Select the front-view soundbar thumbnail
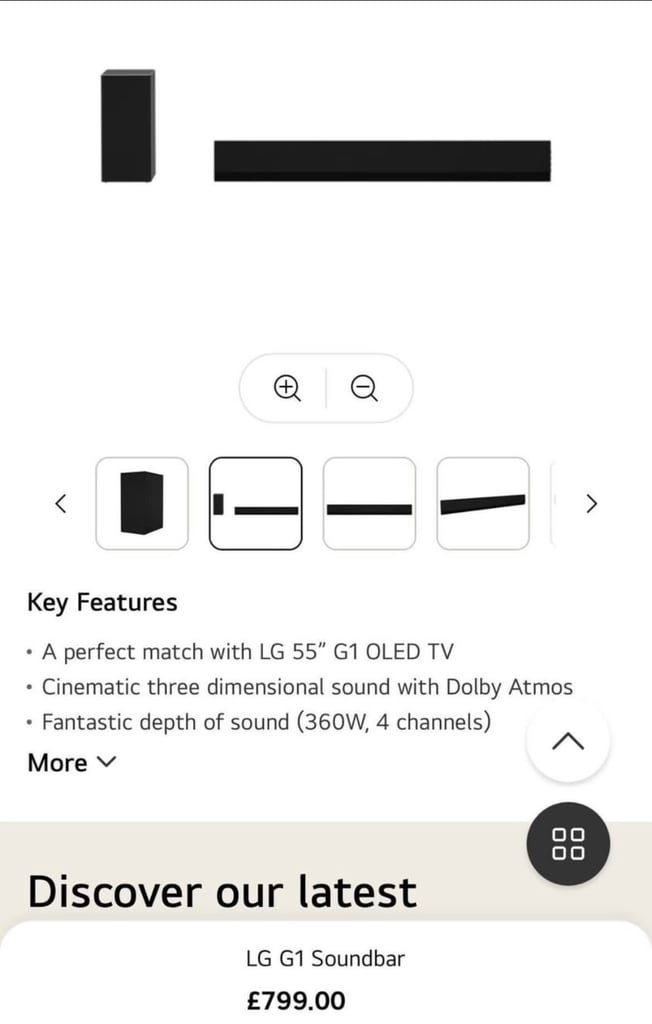This screenshot has height=1024, width=652. (x=369, y=503)
